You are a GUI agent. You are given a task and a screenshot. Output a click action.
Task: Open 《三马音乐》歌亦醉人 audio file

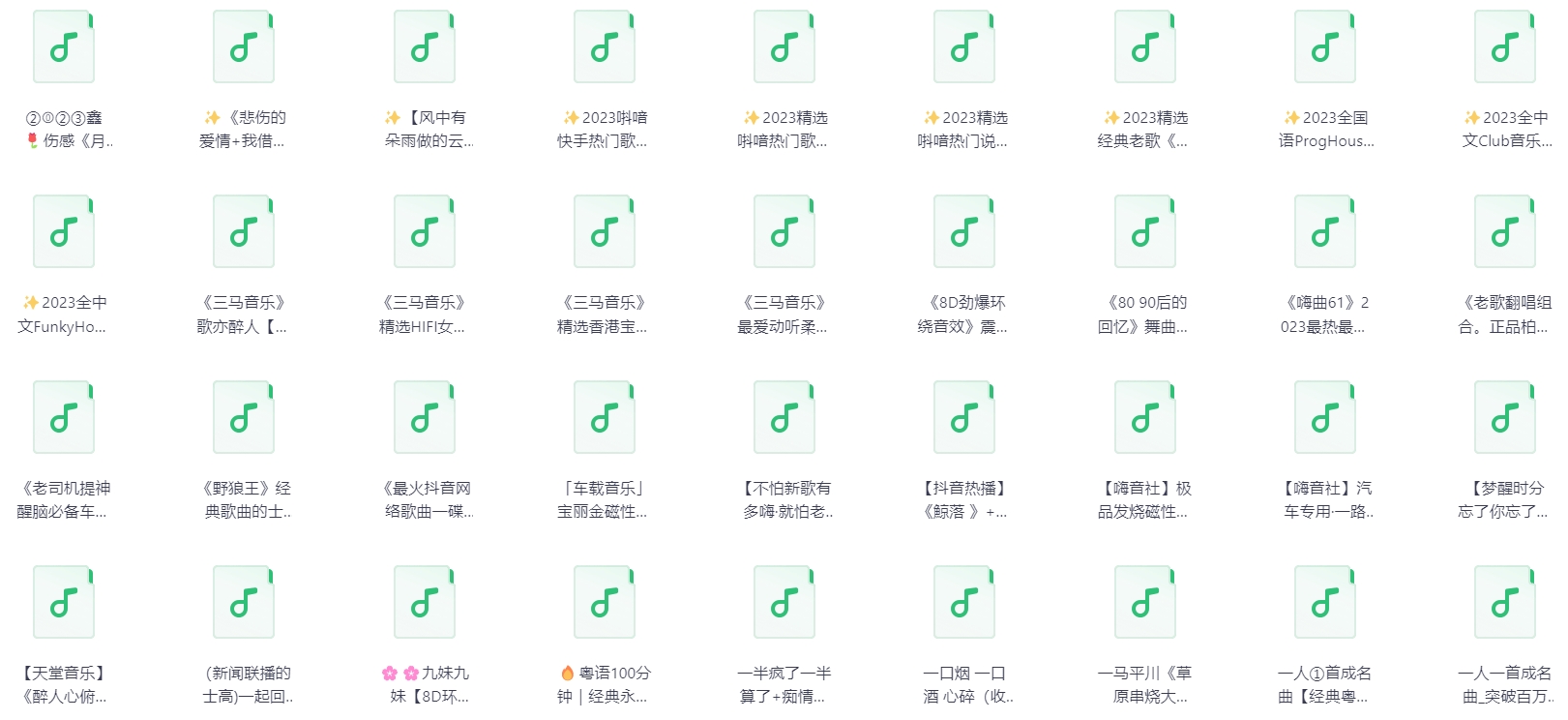244,232
